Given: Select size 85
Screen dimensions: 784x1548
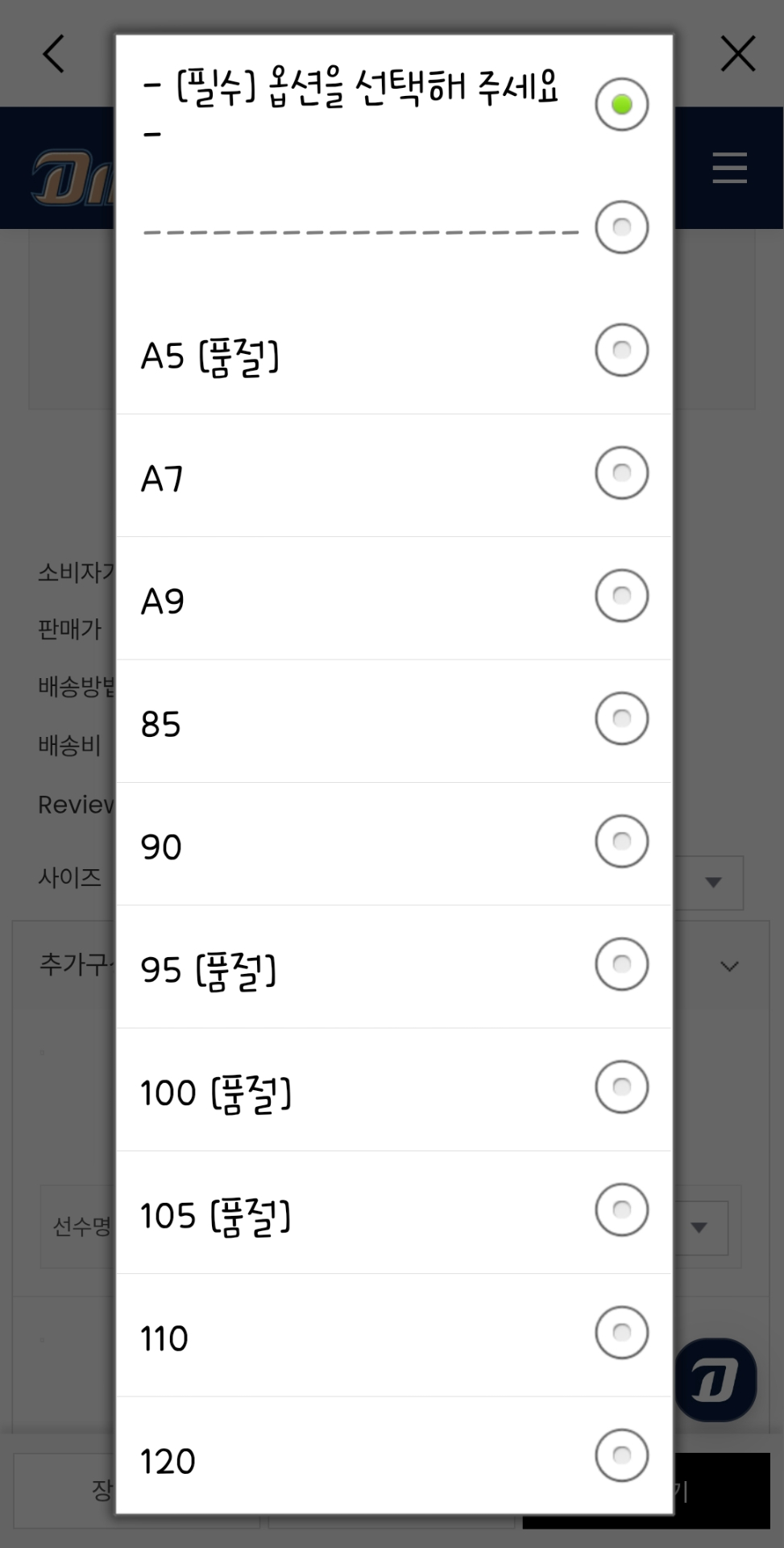Looking at the screenshot, I should 393,721.
